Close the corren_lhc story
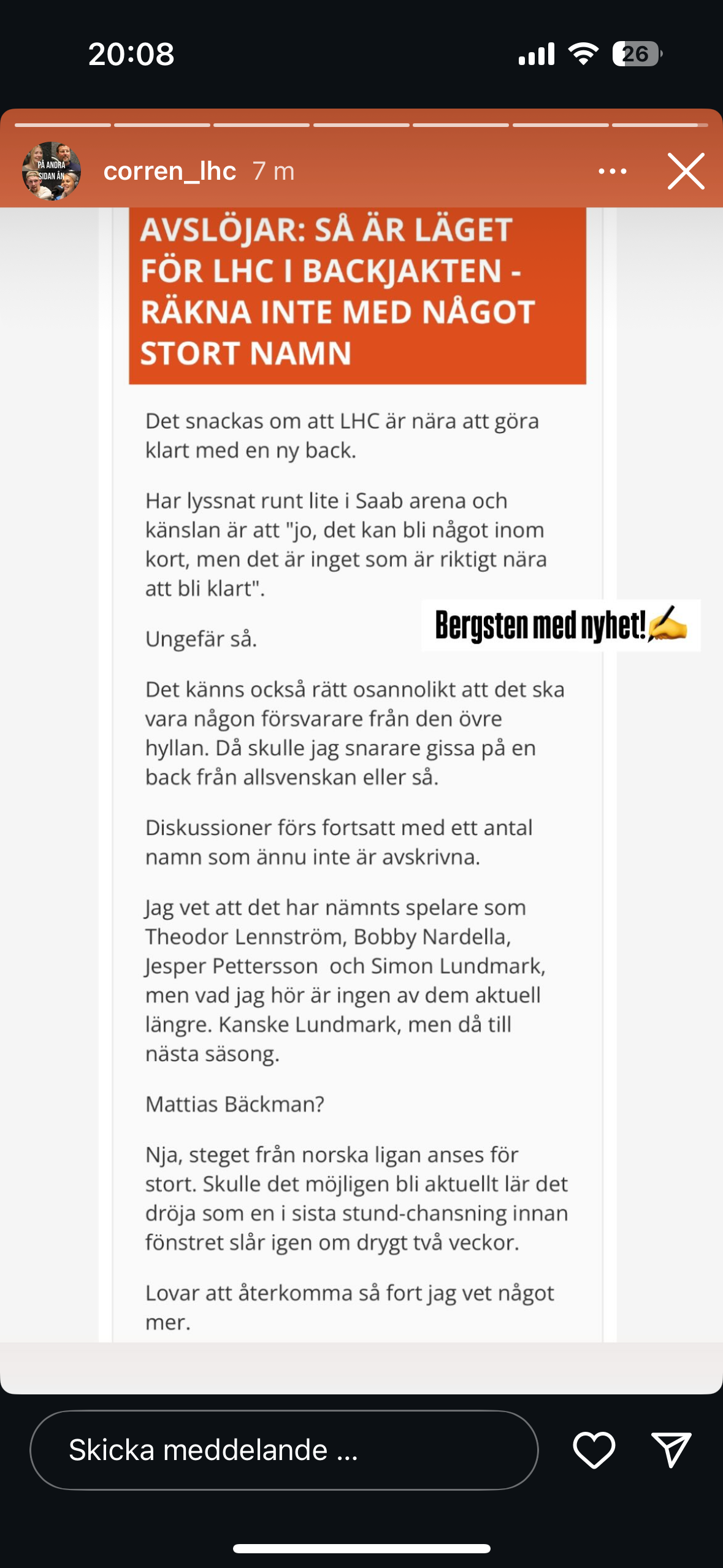The image size is (723, 1568). point(686,171)
